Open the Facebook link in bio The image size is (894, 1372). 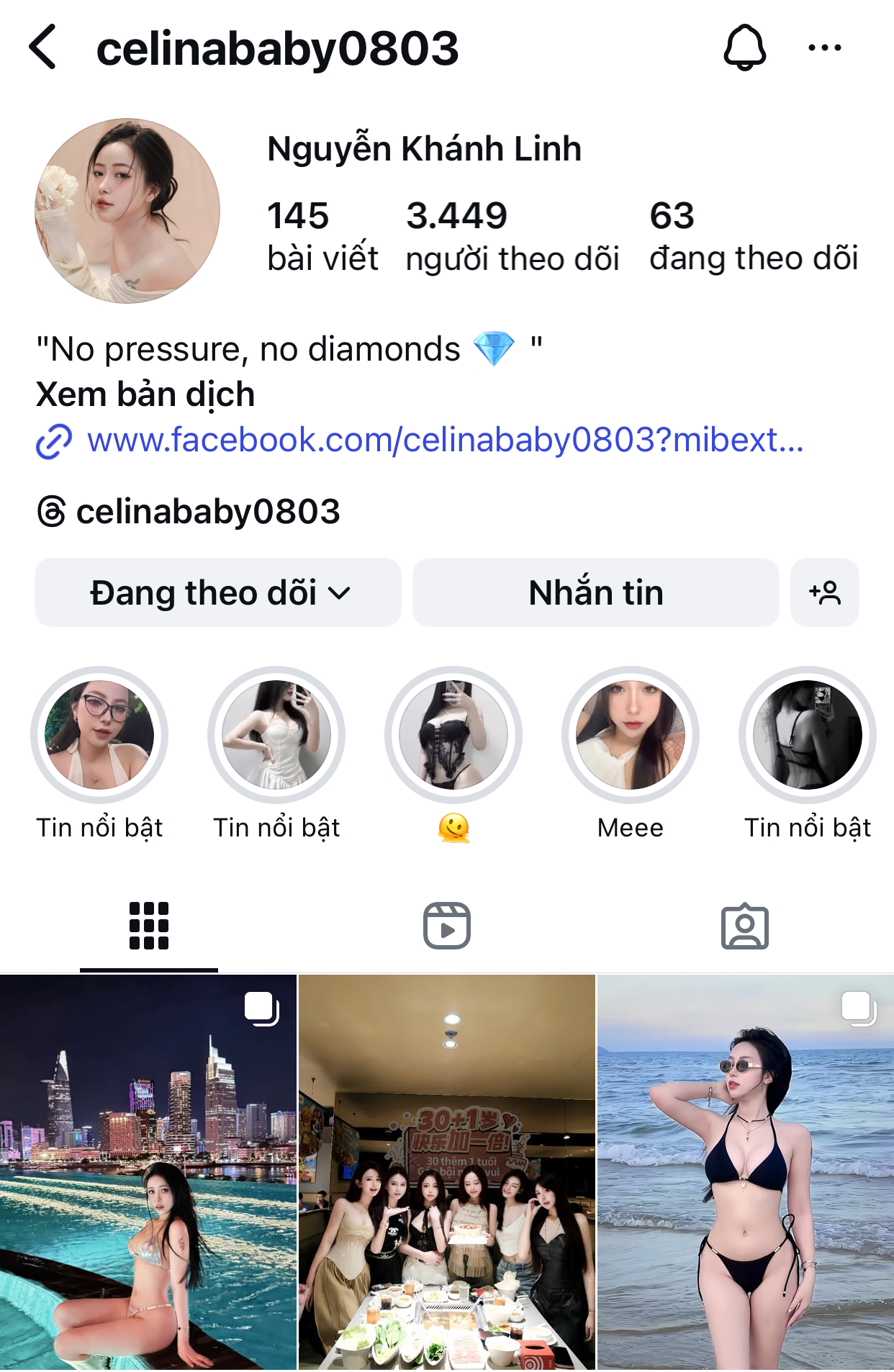coord(444,440)
